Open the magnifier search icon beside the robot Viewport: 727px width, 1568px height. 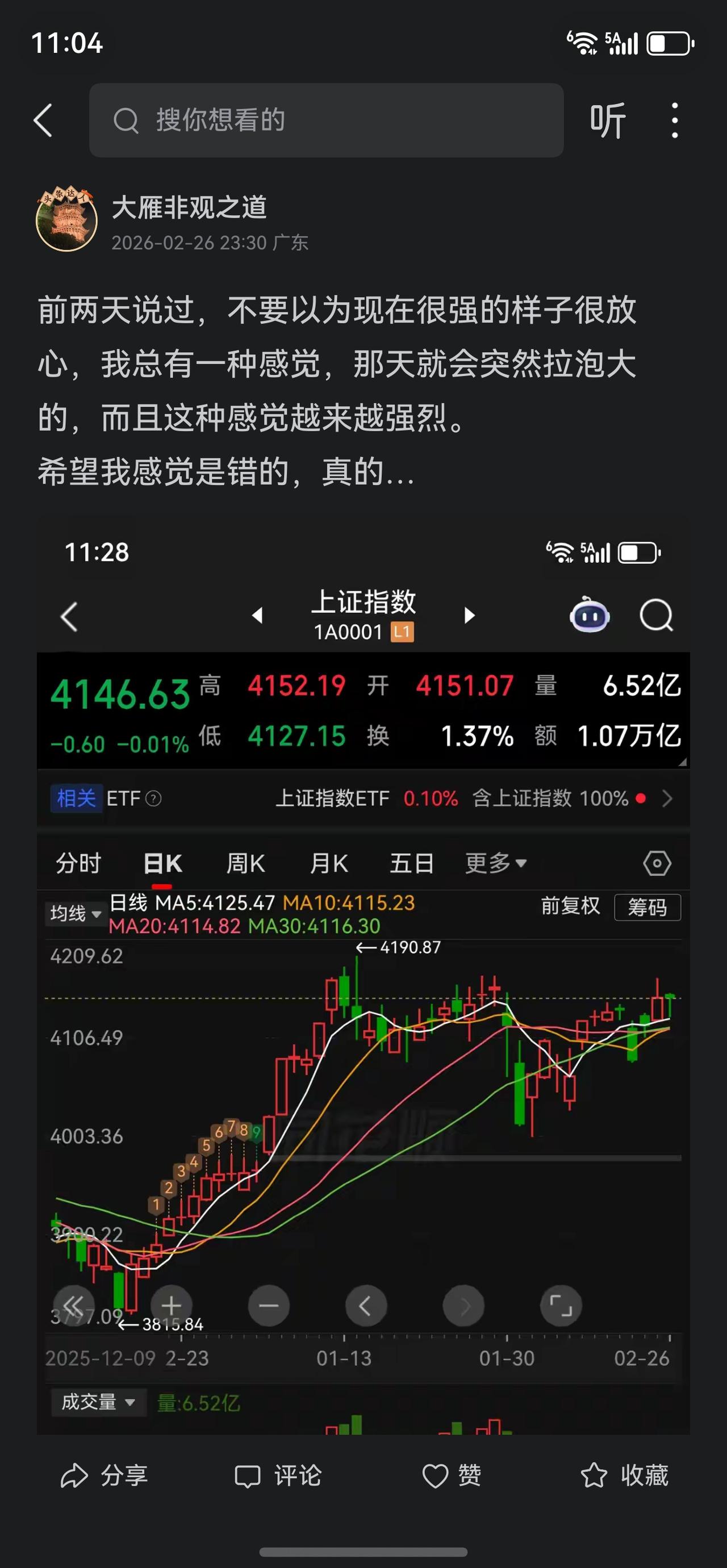(x=655, y=616)
